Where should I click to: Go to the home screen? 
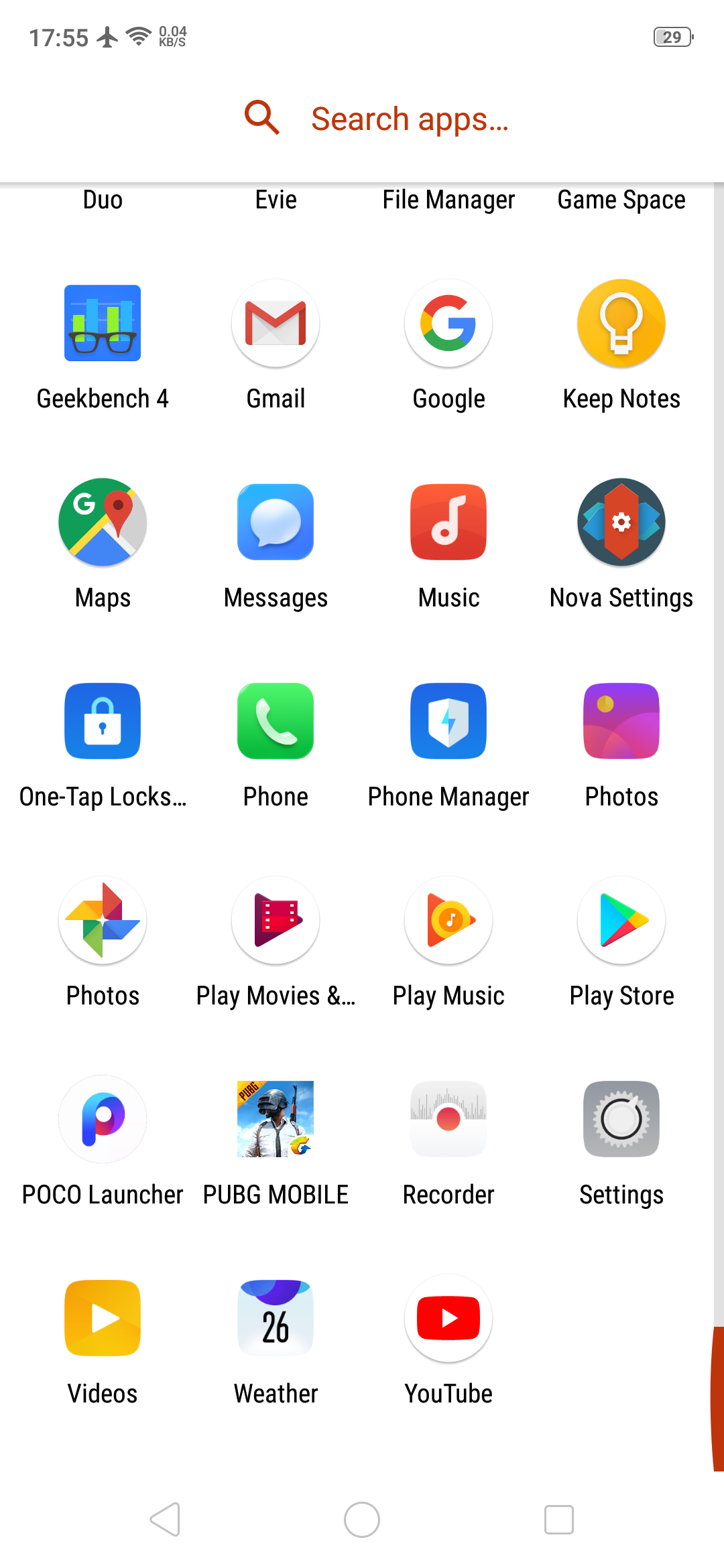click(362, 1520)
